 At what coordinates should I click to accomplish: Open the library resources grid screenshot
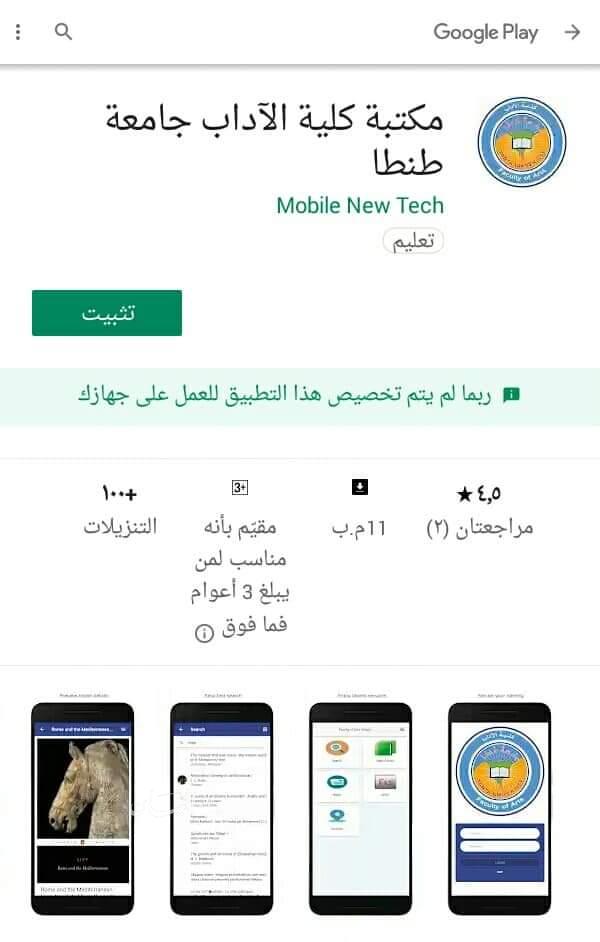[x=360, y=806]
